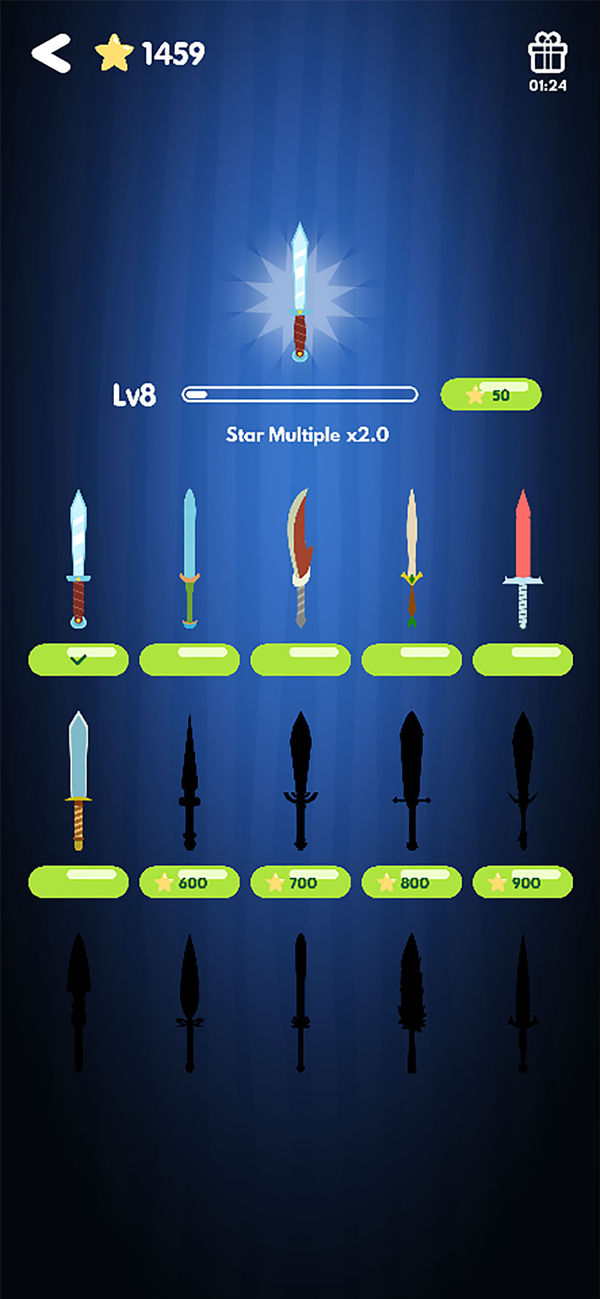Go back with the arrow icon

pos(51,53)
